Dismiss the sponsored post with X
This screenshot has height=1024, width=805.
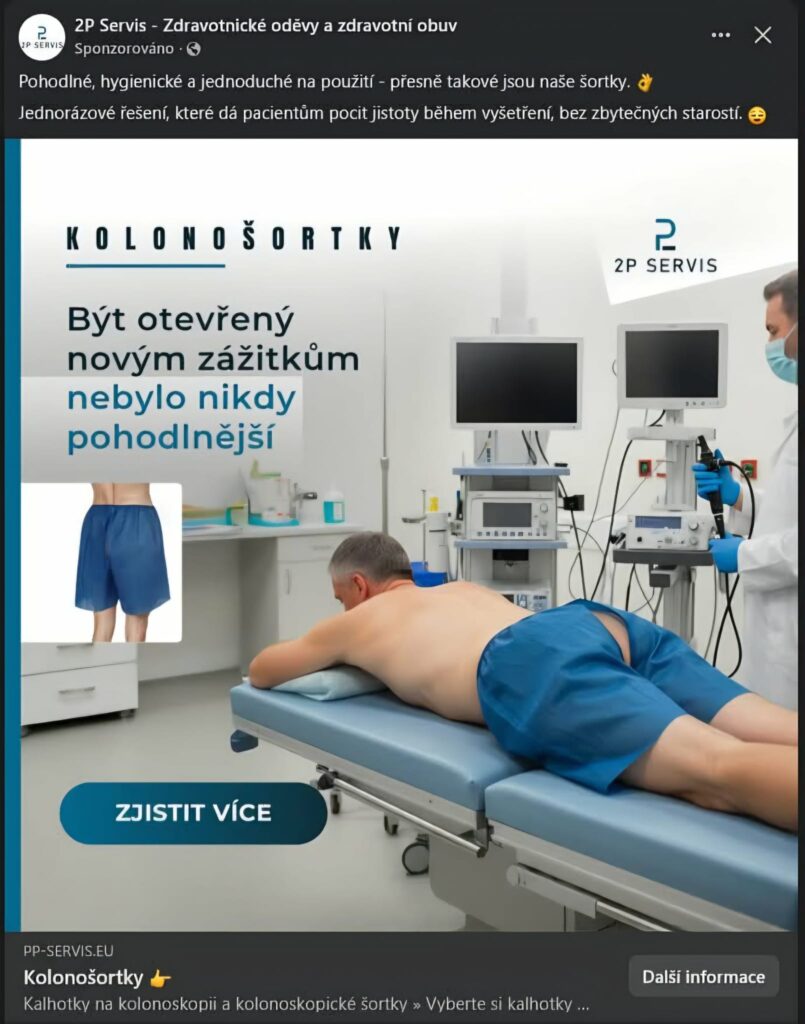coord(762,35)
